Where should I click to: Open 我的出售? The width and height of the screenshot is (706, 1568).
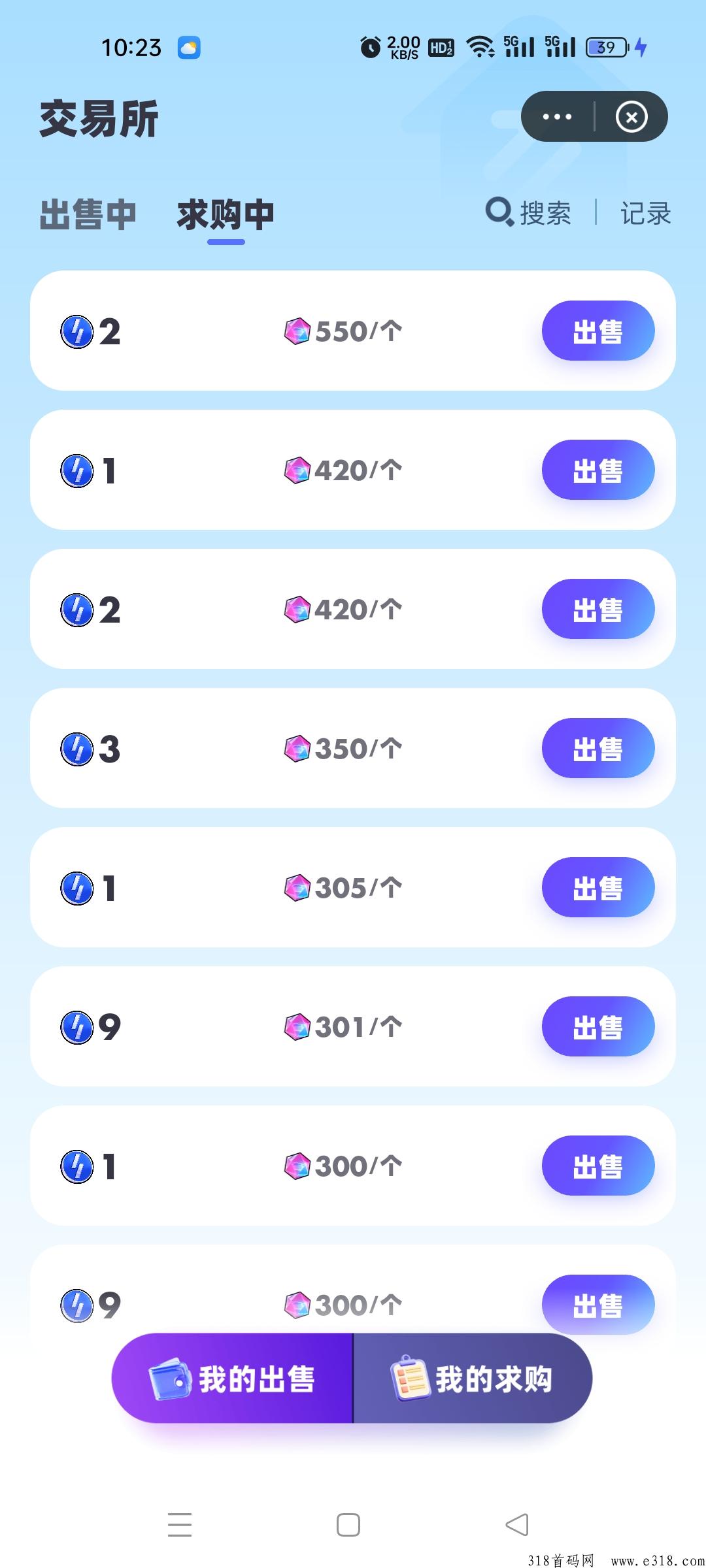232,1378
